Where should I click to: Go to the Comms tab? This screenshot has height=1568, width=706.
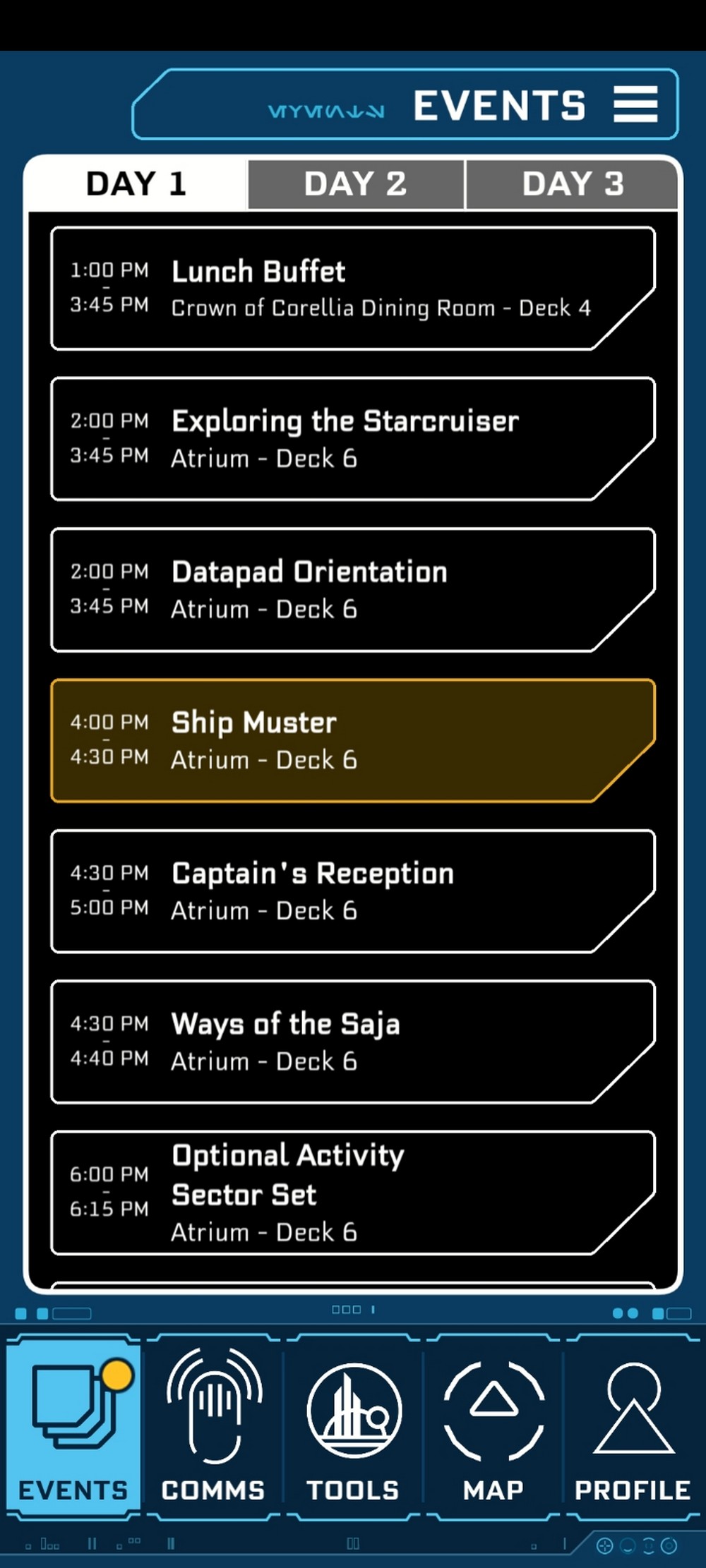pyautogui.click(x=213, y=1425)
